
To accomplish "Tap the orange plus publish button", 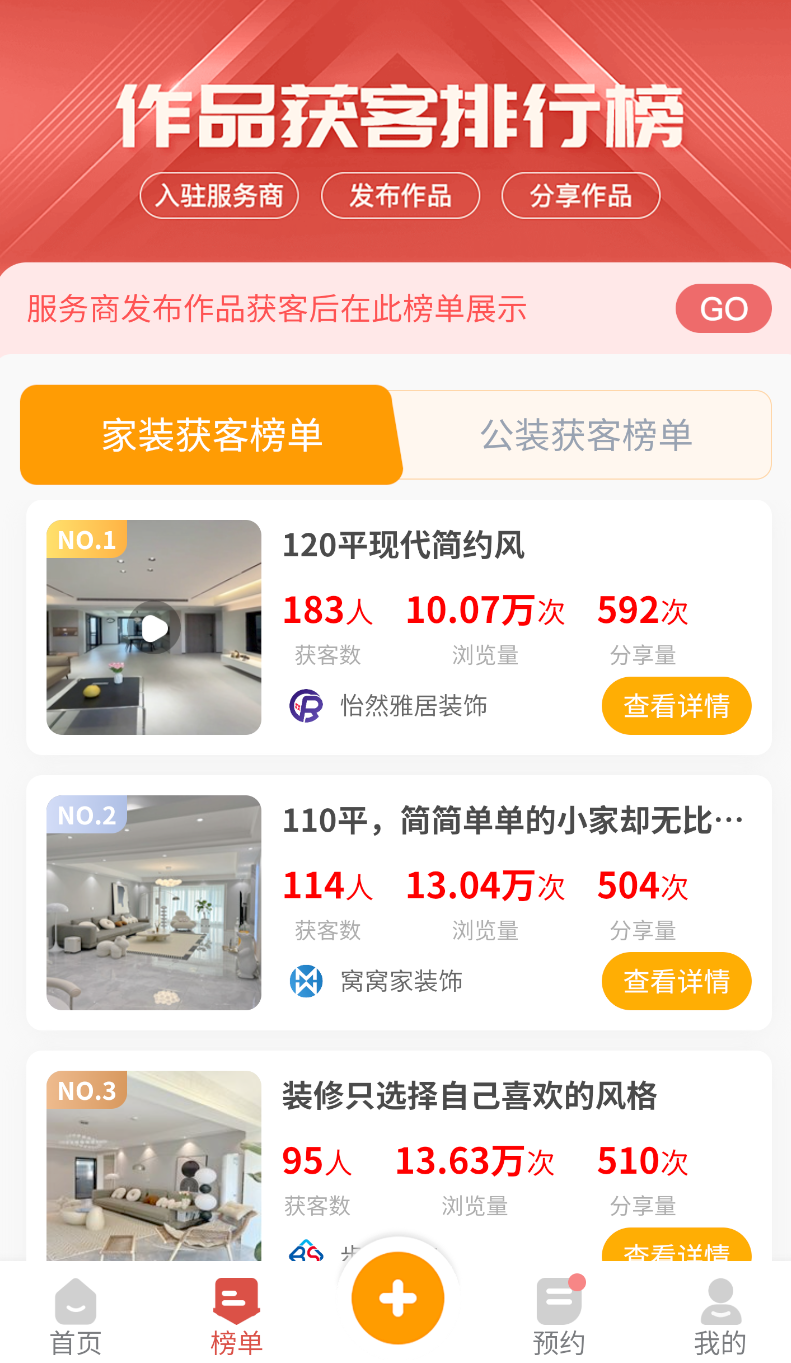I will tap(398, 1298).
